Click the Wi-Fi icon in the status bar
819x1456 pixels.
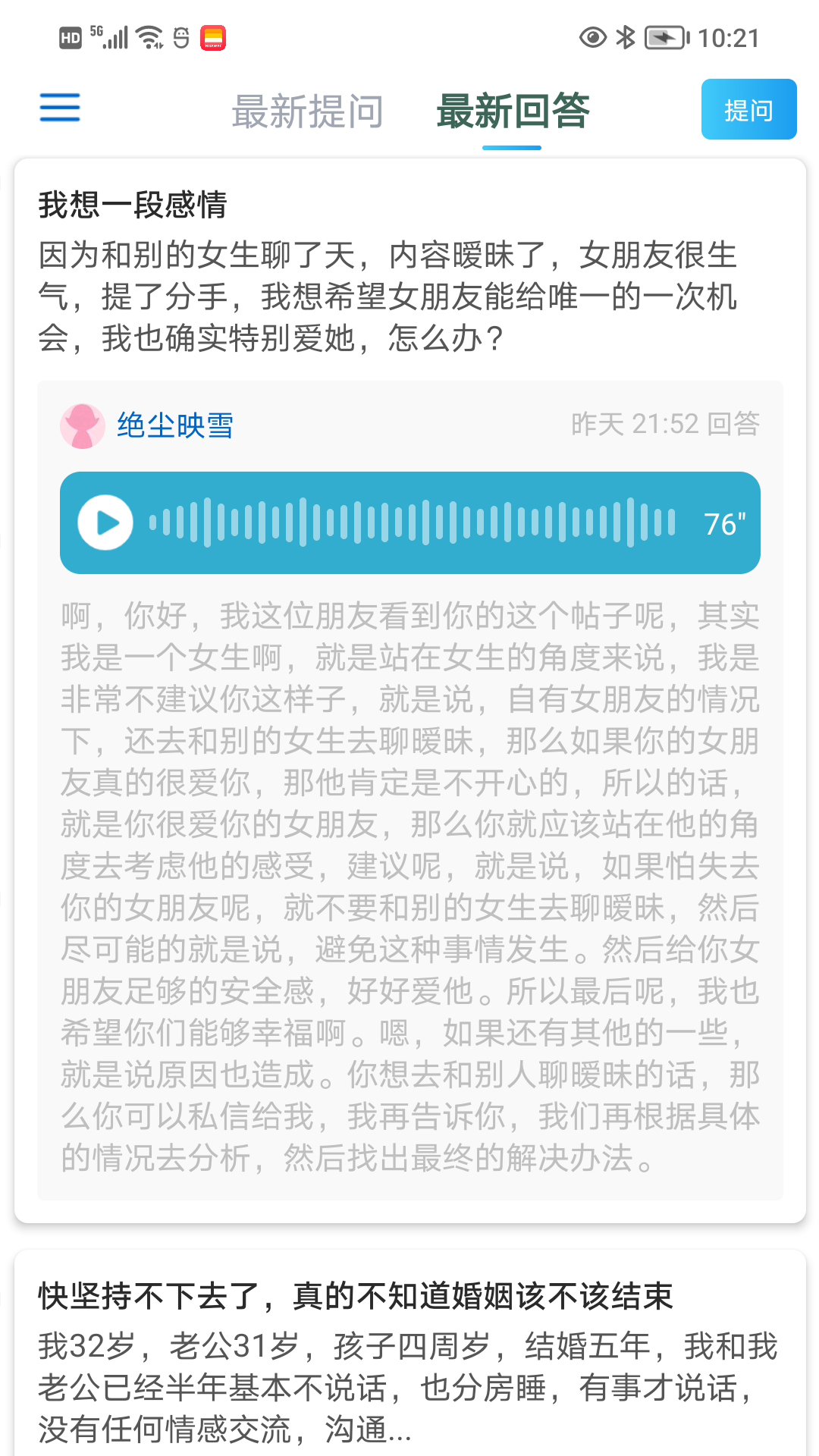tap(149, 35)
